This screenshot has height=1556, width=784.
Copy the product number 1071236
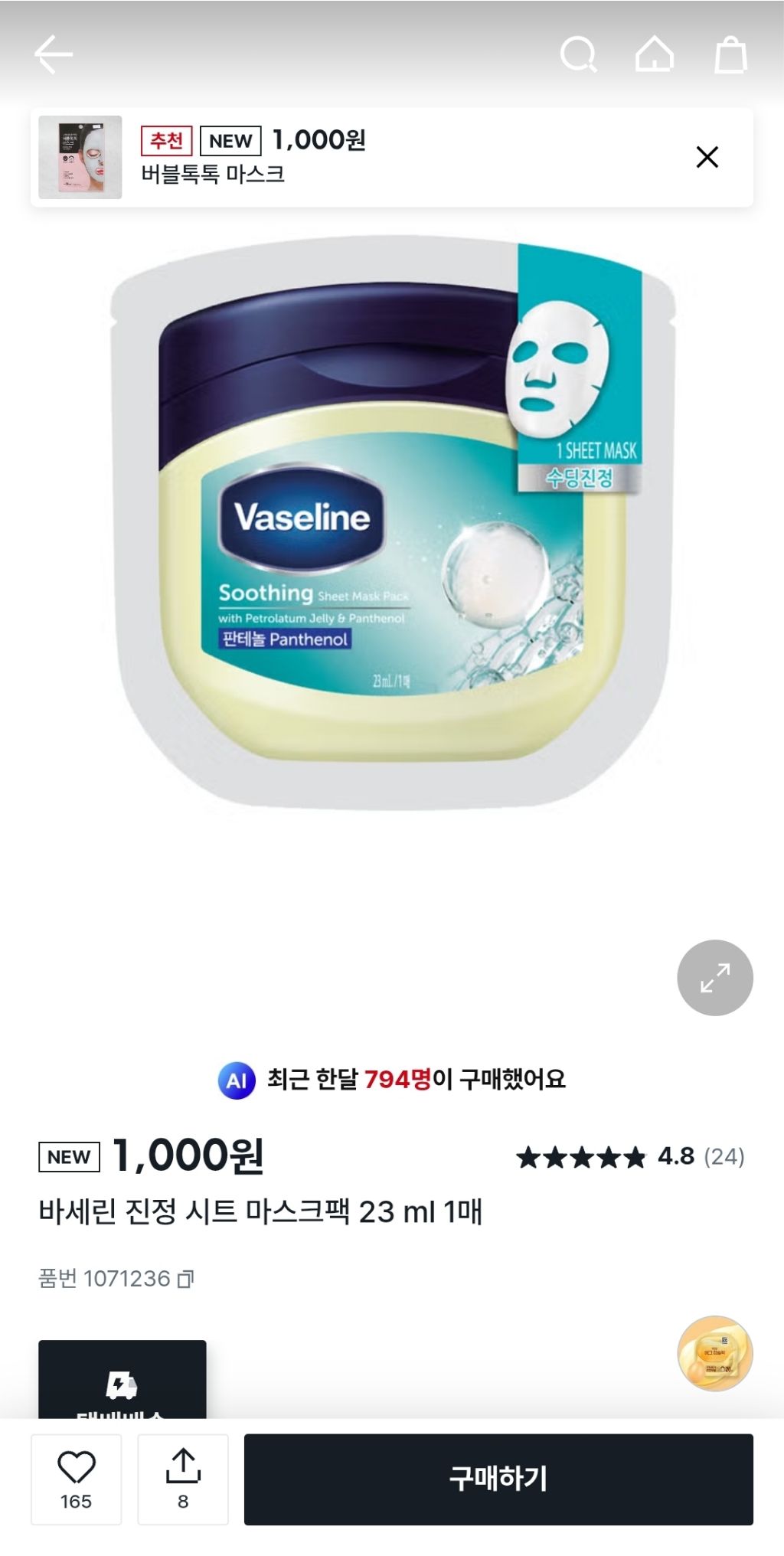186,1279
